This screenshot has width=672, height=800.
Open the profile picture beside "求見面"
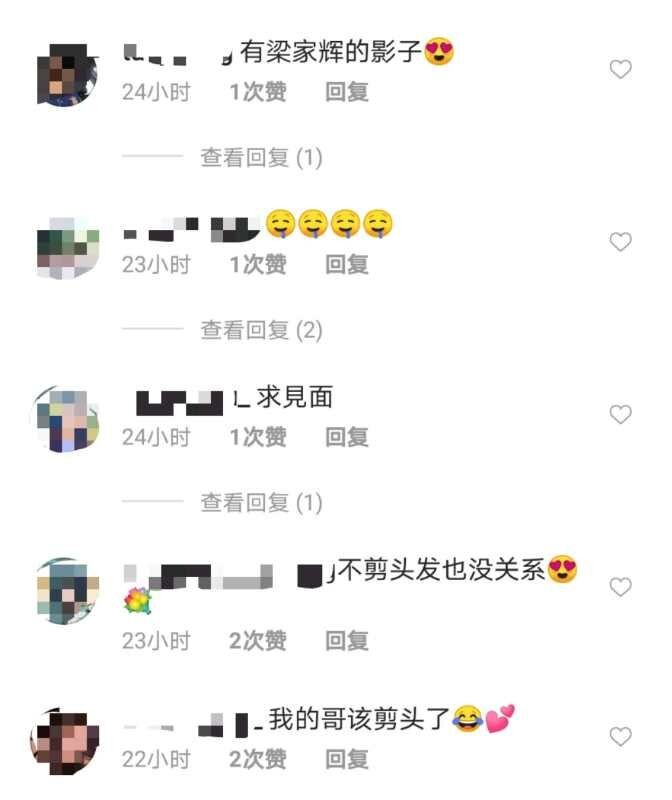point(67,420)
